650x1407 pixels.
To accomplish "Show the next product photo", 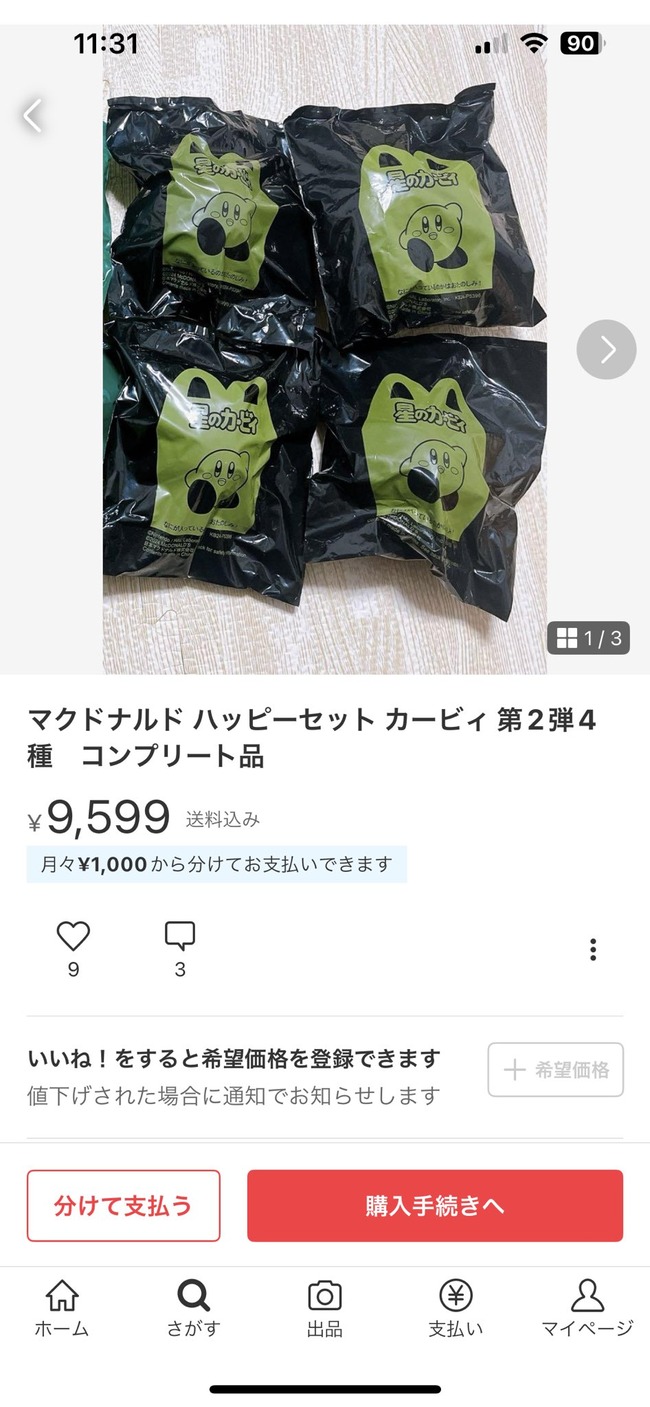I will pos(606,349).
